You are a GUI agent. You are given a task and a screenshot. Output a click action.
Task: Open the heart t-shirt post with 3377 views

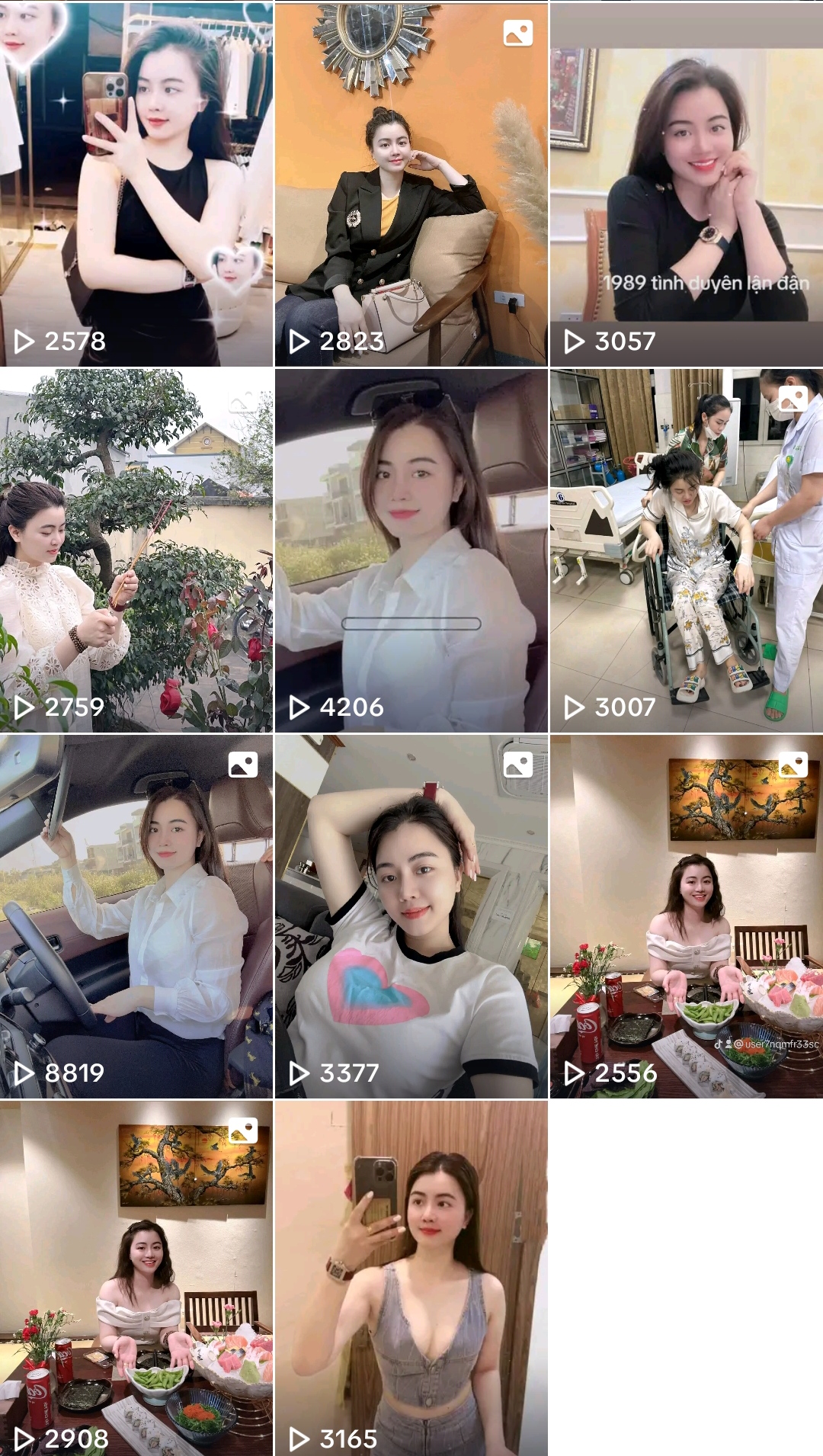click(x=411, y=916)
